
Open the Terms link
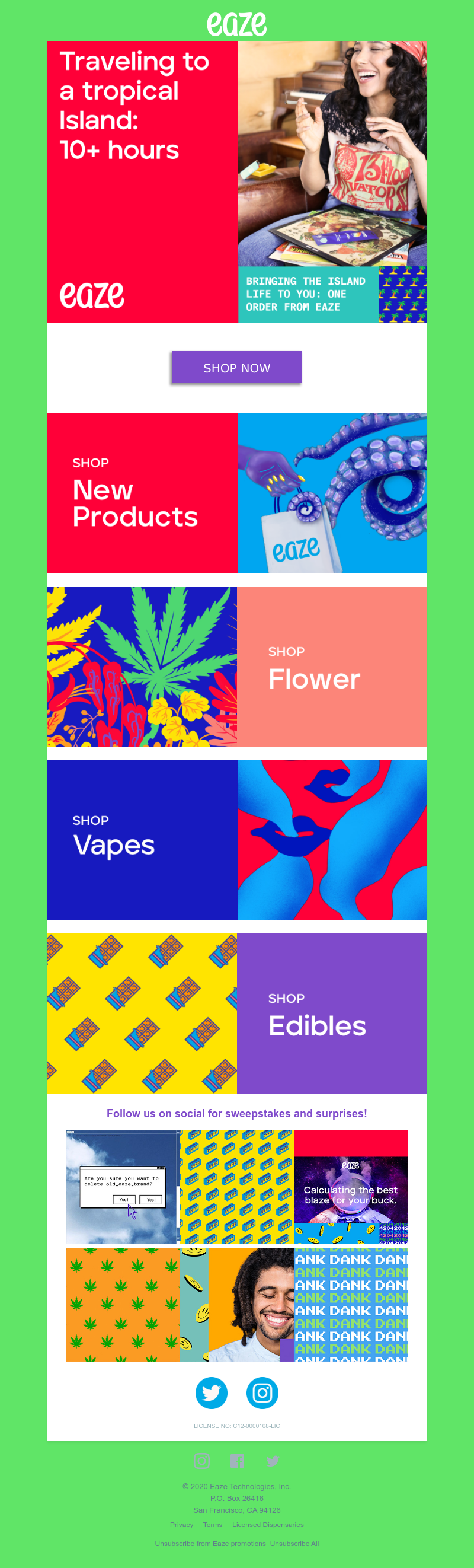(x=212, y=1525)
